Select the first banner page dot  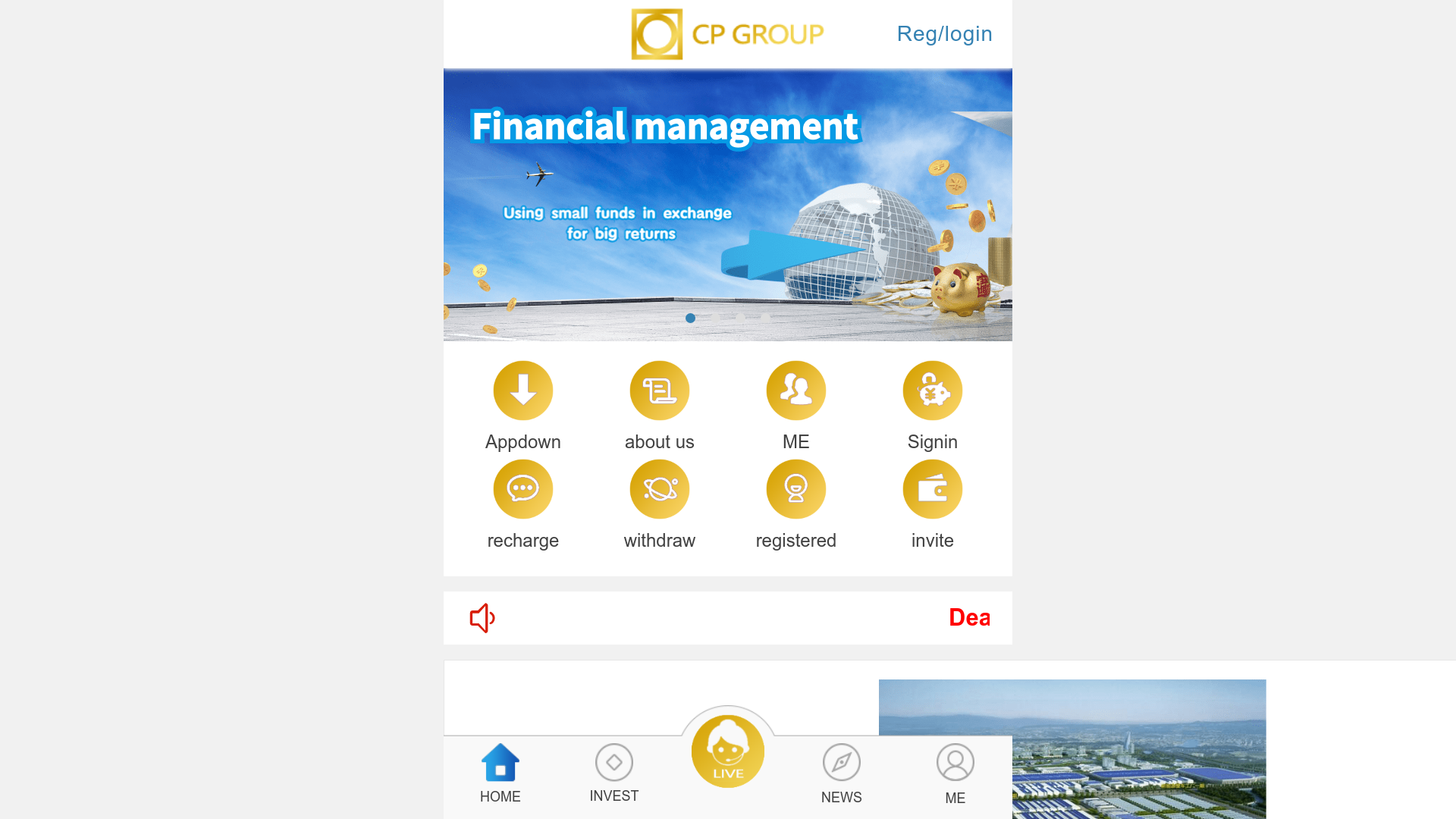(x=690, y=318)
